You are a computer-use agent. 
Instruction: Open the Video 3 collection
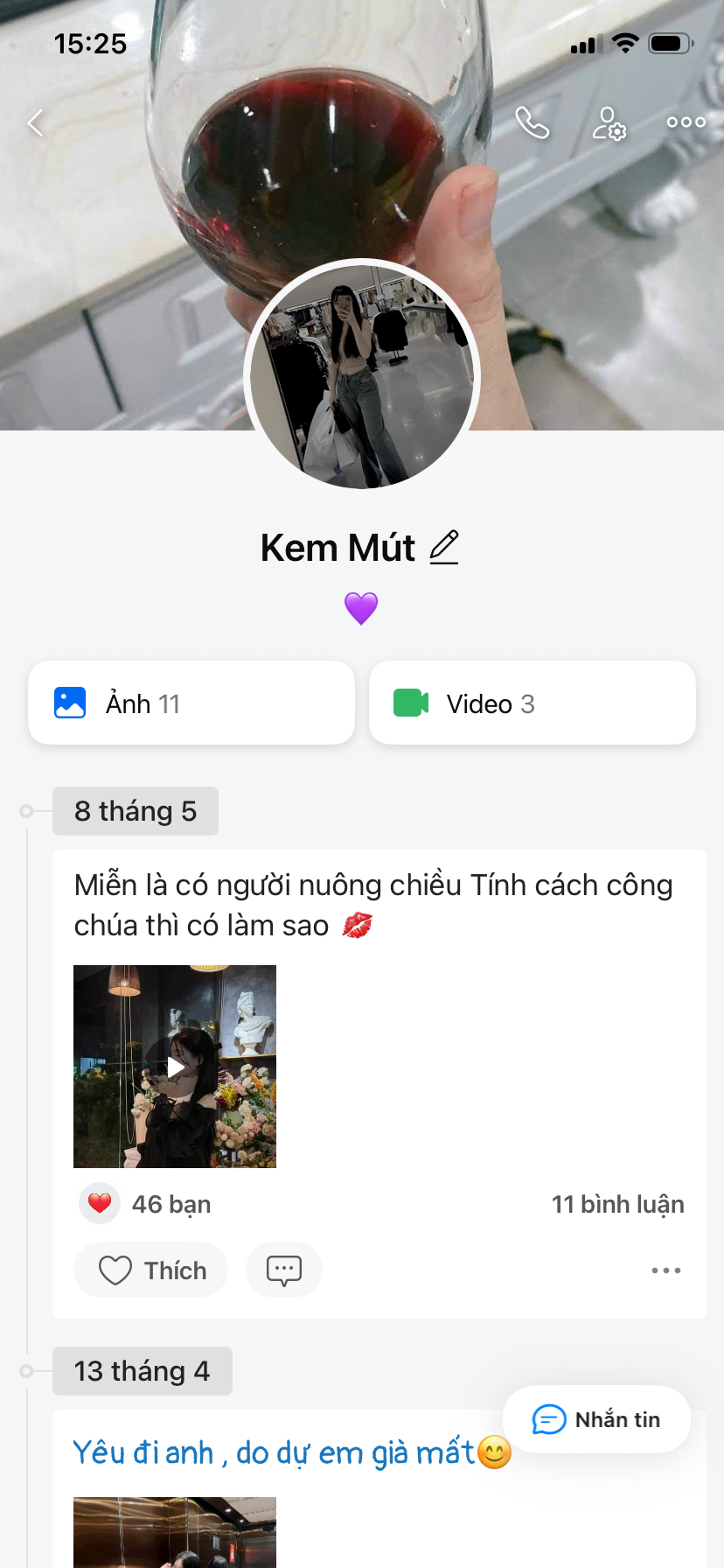point(532,703)
